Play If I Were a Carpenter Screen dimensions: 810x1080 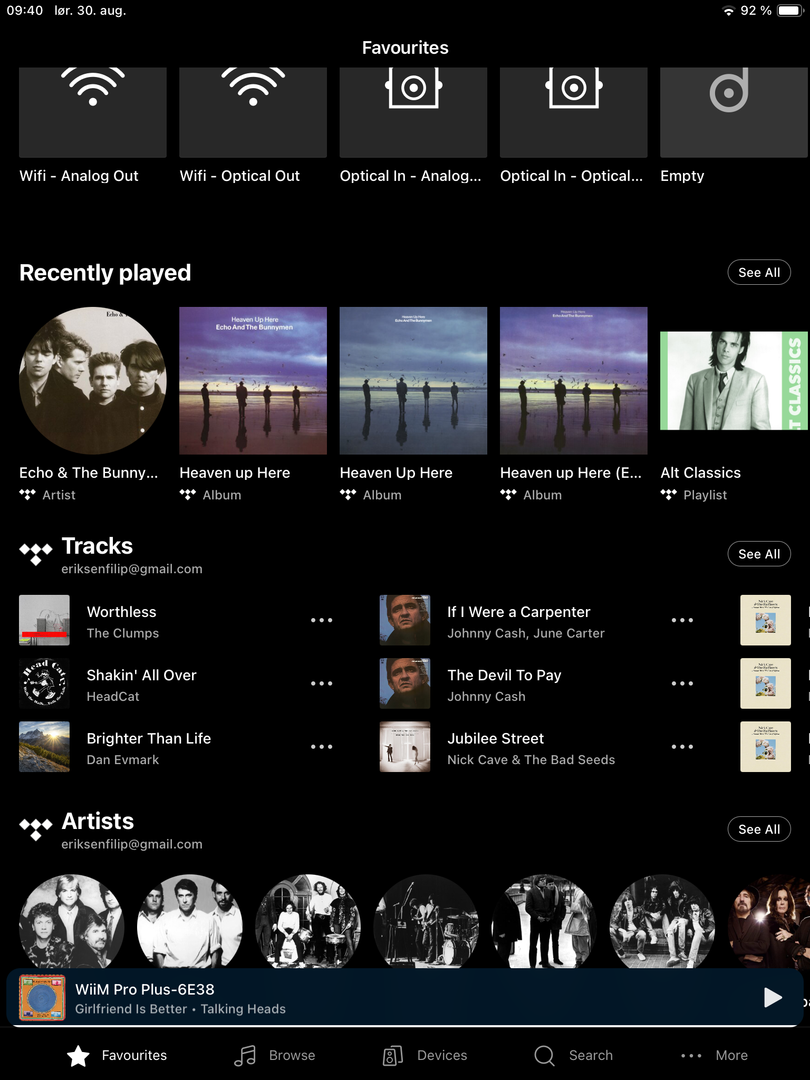point(518,620)
